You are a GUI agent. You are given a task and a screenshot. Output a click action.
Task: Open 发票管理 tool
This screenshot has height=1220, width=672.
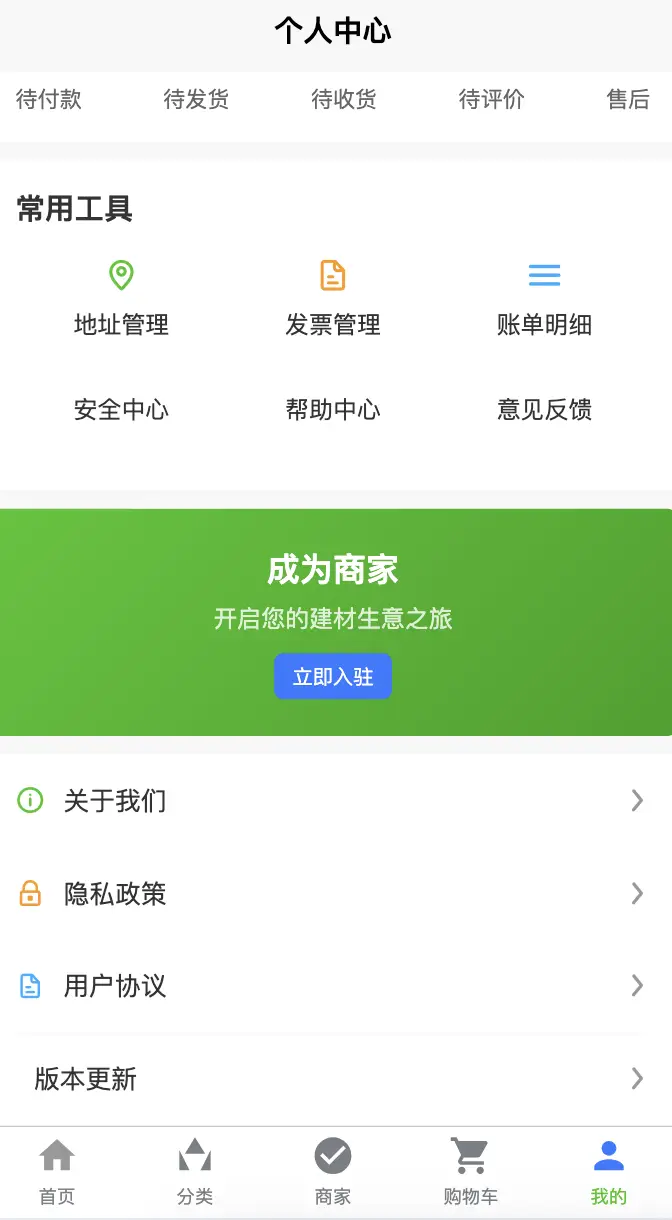(333, 299)
